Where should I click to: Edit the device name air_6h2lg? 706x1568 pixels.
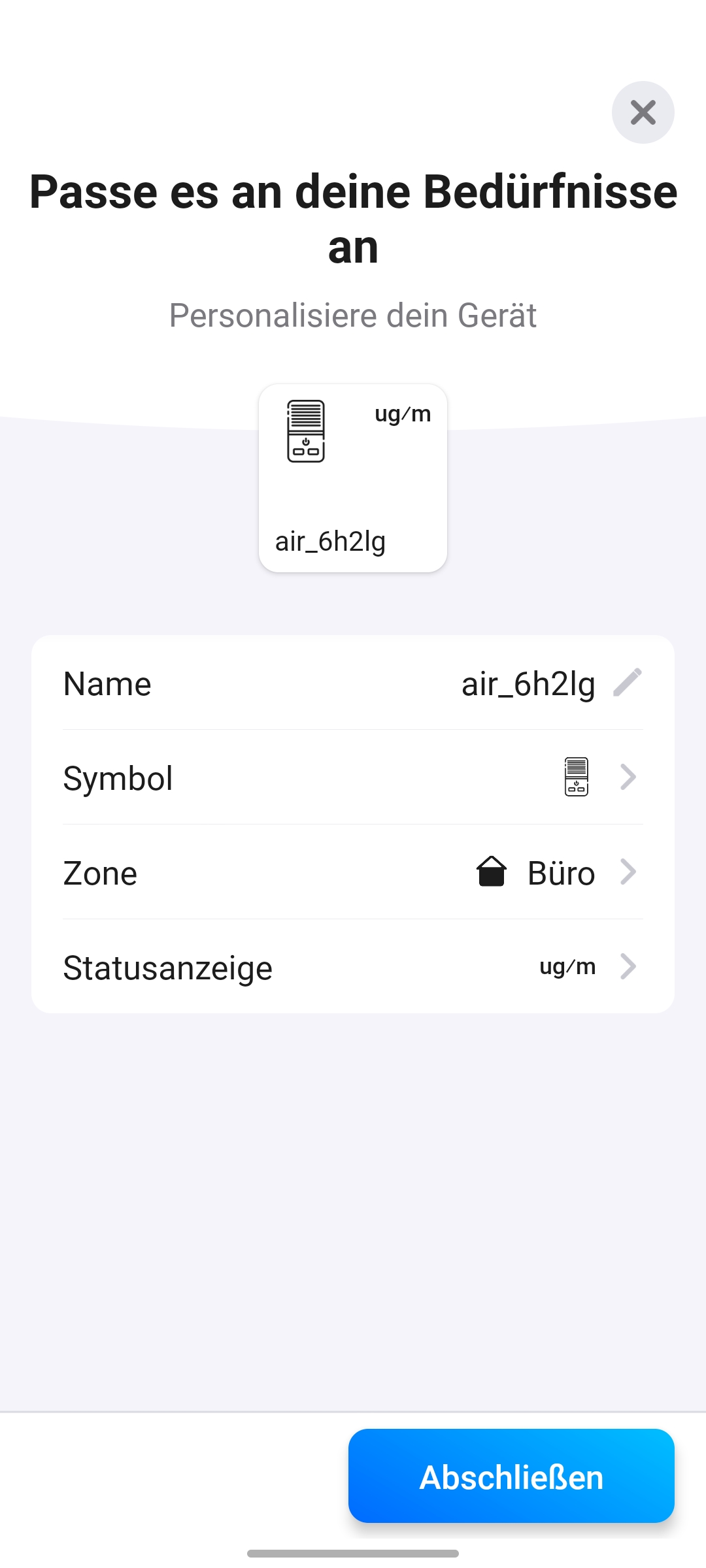(x=627, y=683)
